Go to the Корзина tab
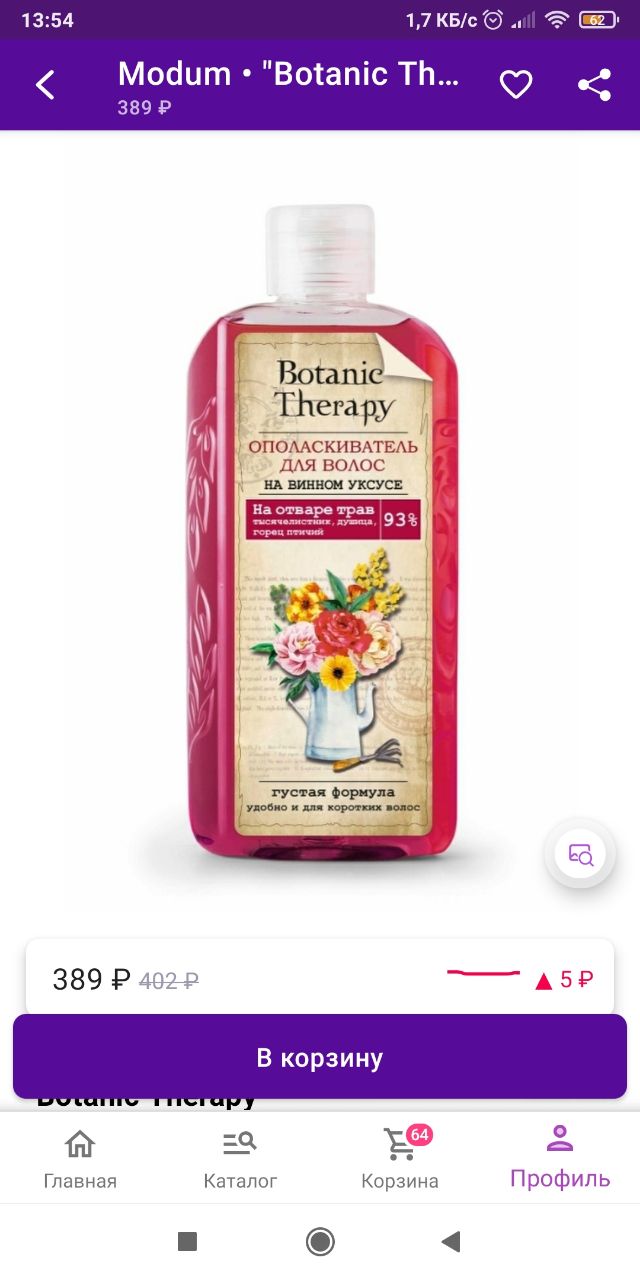The height and width of the screenshot is (1280, 640). point(400,1160)
